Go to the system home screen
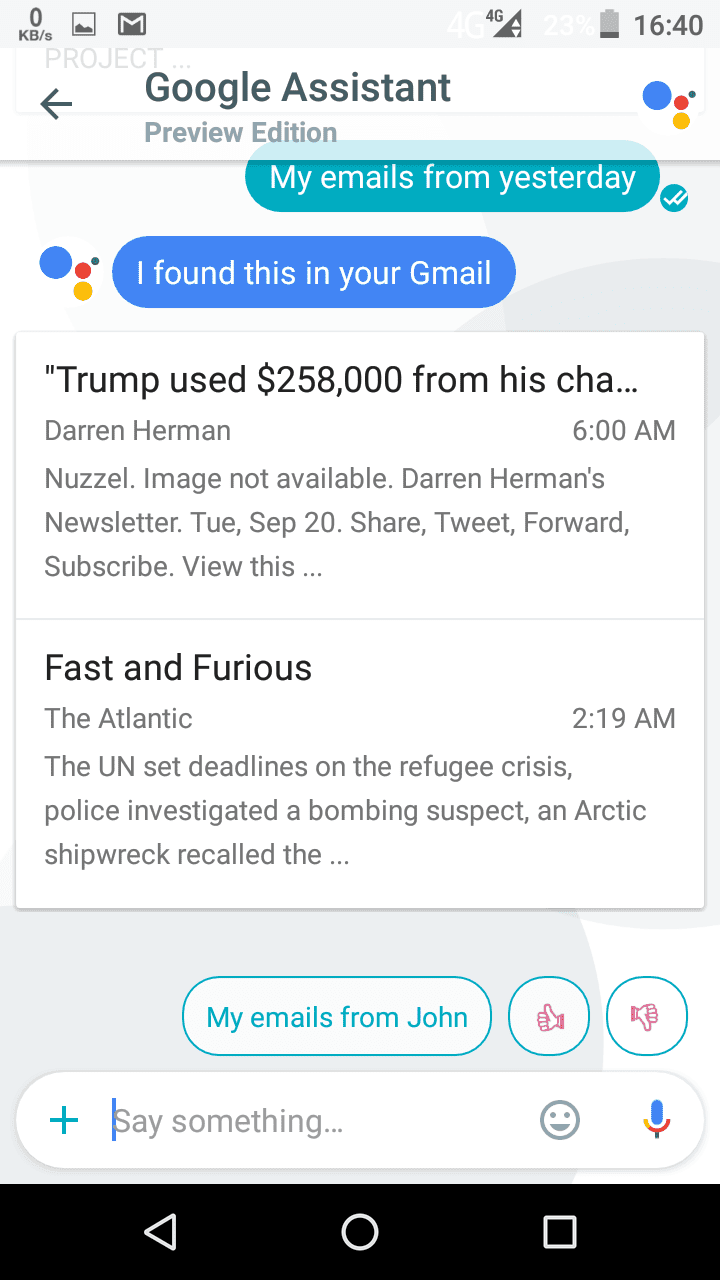The image size is (720, 1280). 360,1232
